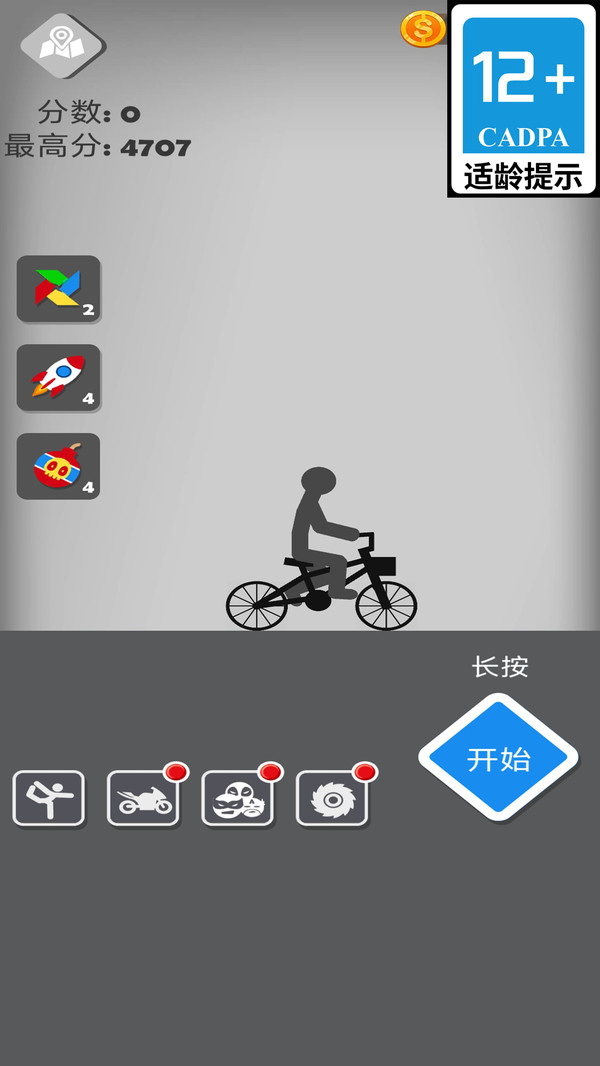Select the skull bomb power-up

(x=58, y=467)
